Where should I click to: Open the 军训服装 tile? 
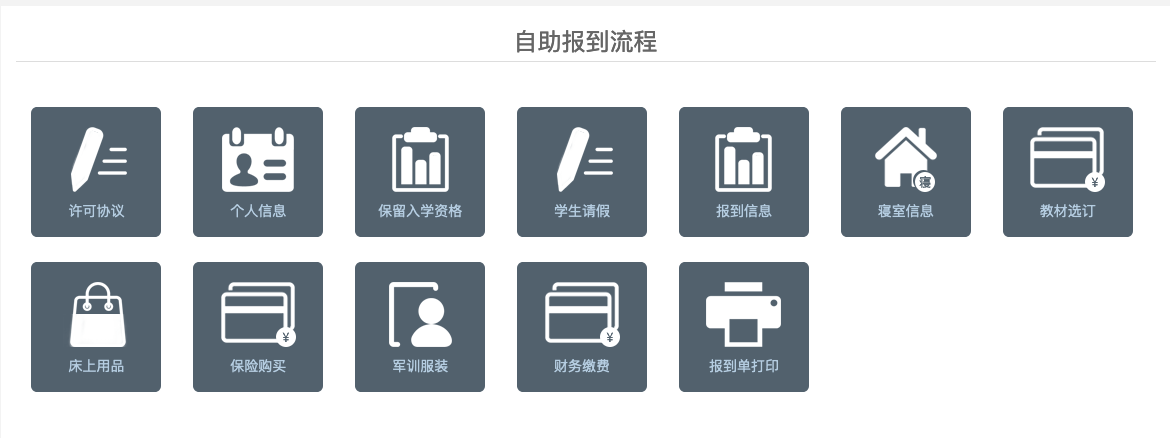(x=420, y=327)
